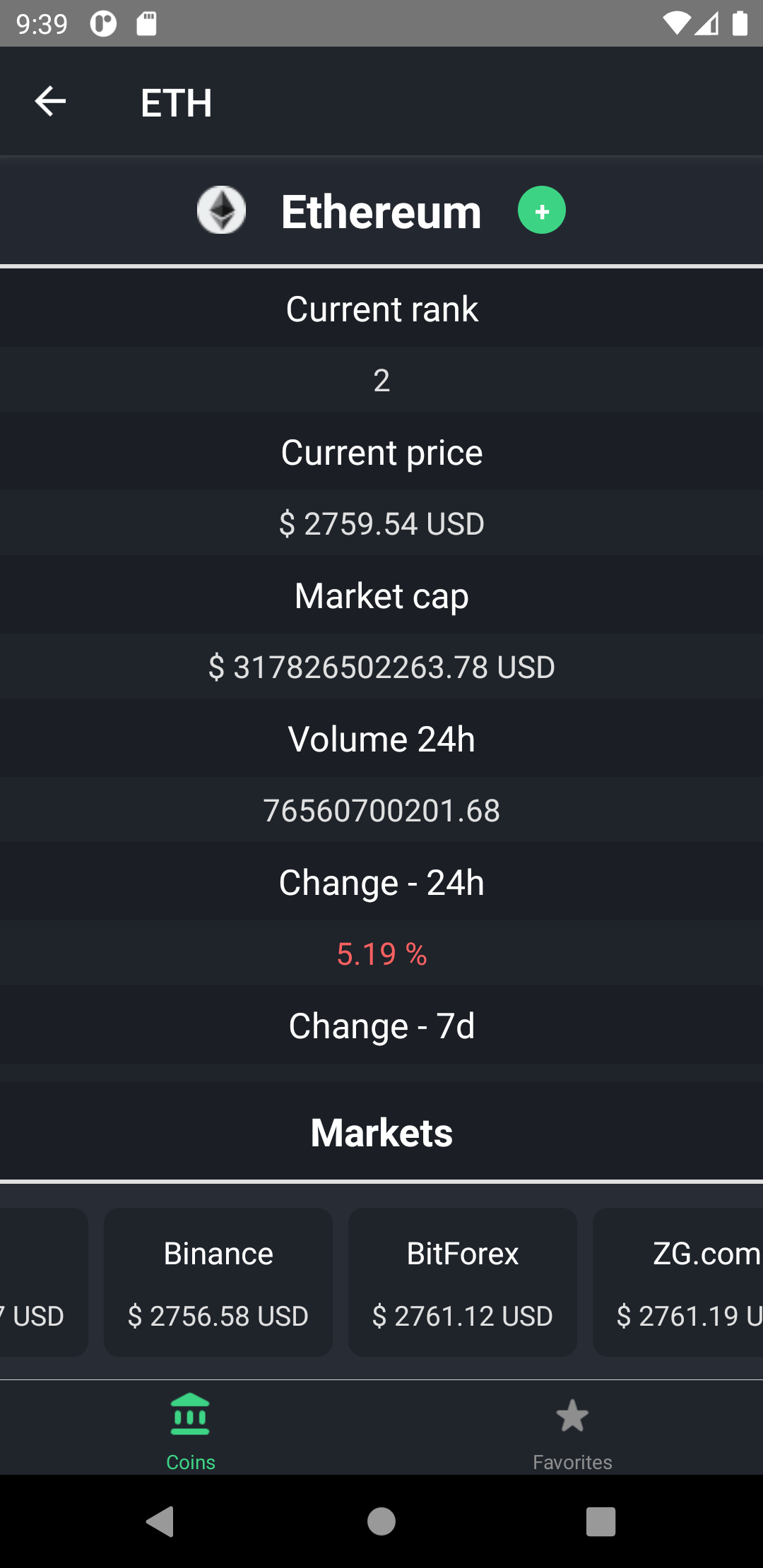This screenshot has width=763, height=1568.
Task: Switch to the Coins tab
Action: 189,1430
